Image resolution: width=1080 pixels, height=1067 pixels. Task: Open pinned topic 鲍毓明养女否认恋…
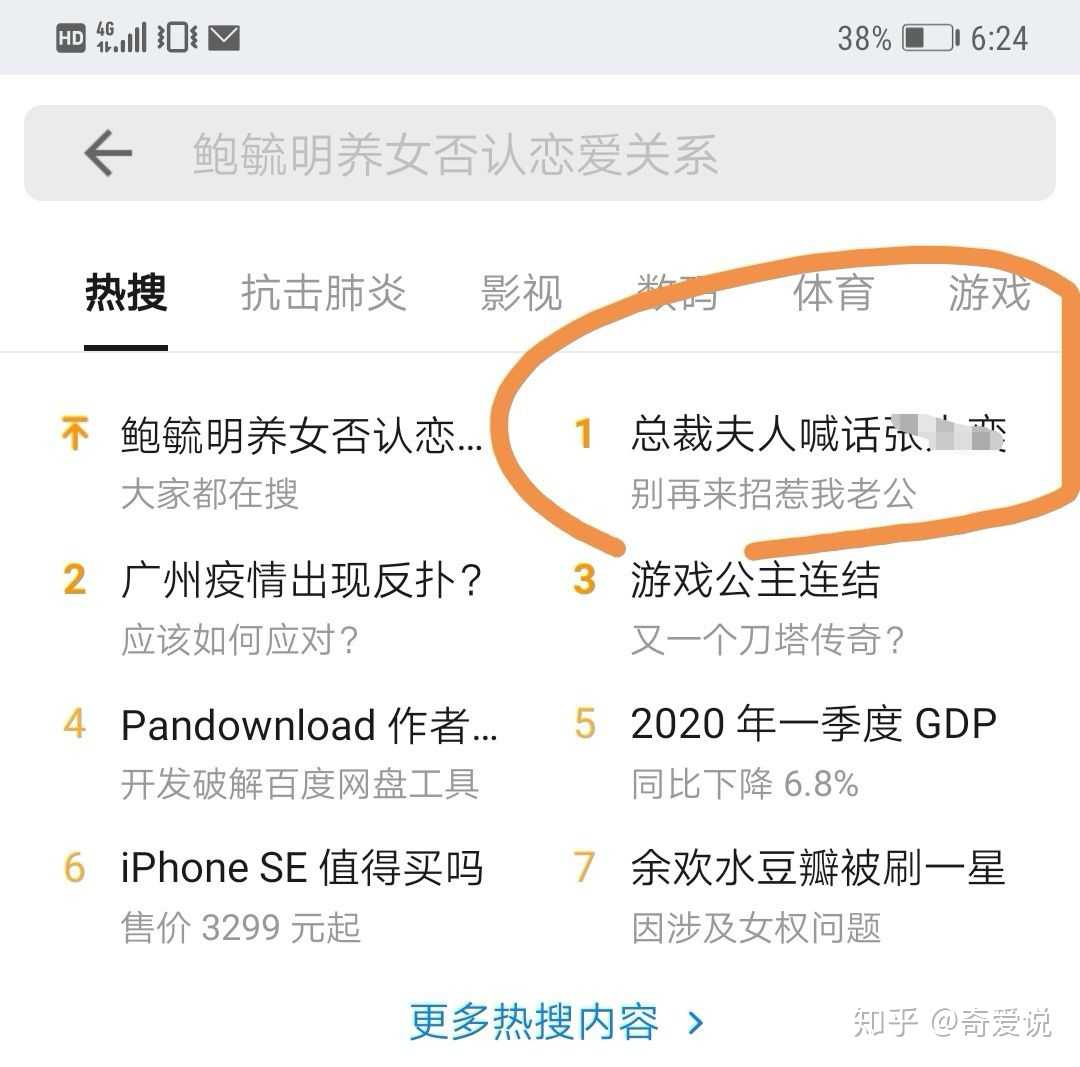300,436
